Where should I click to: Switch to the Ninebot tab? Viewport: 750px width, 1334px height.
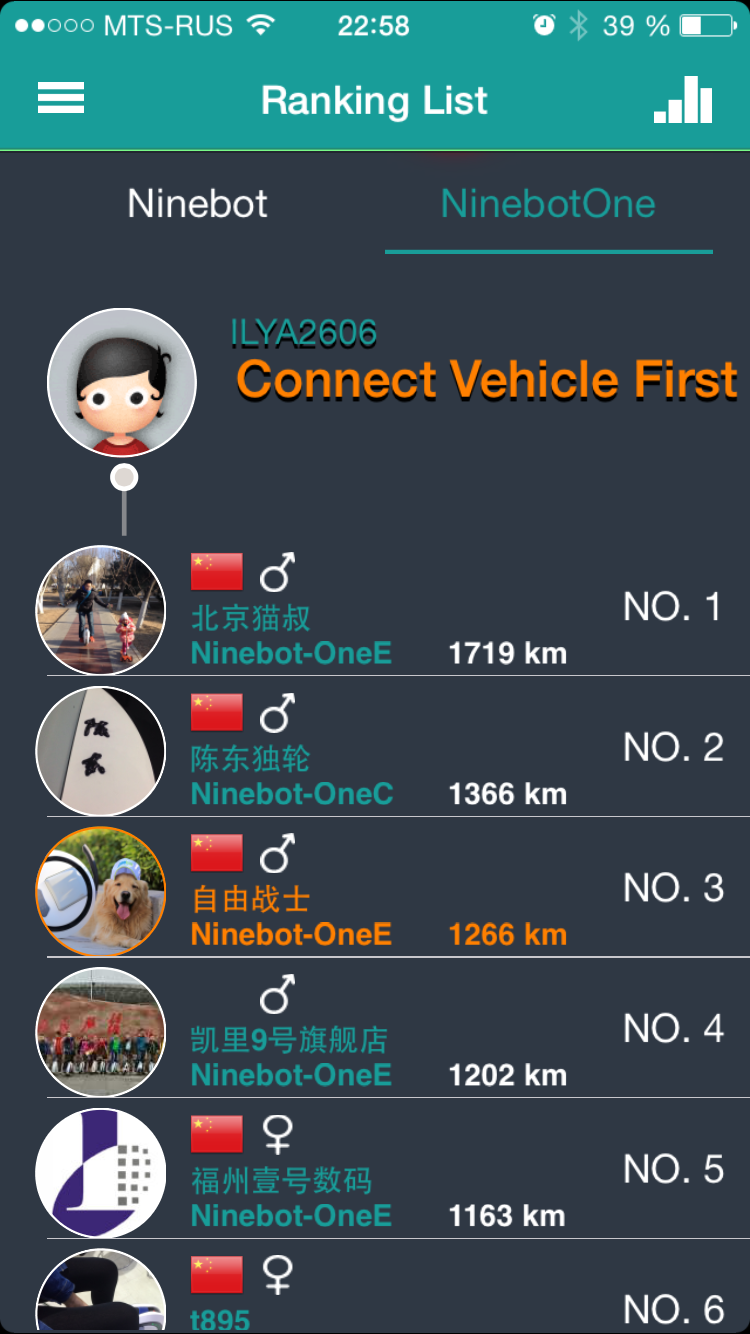tap(198, 204)
